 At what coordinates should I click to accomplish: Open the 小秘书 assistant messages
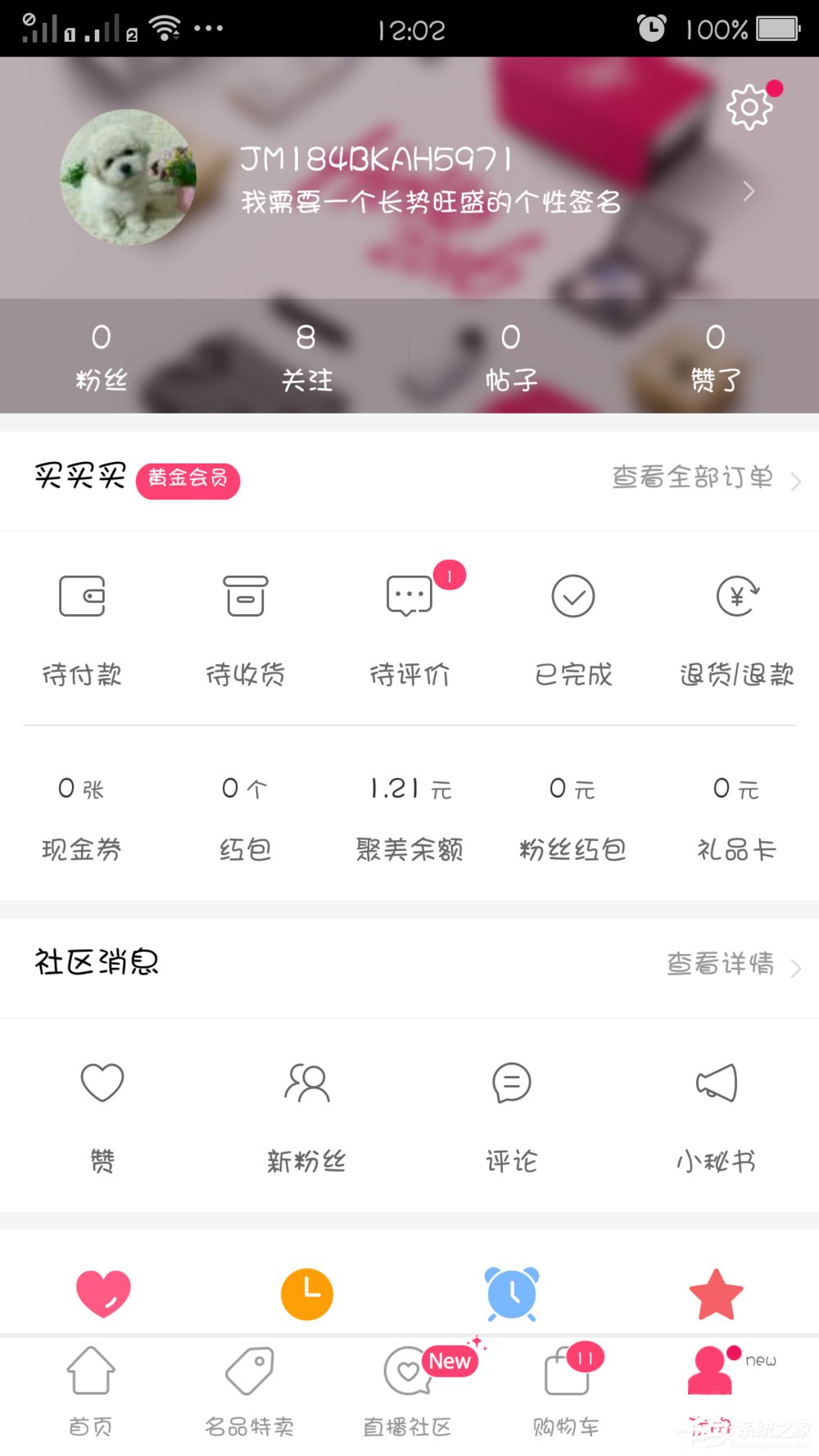click(717, 1114)
